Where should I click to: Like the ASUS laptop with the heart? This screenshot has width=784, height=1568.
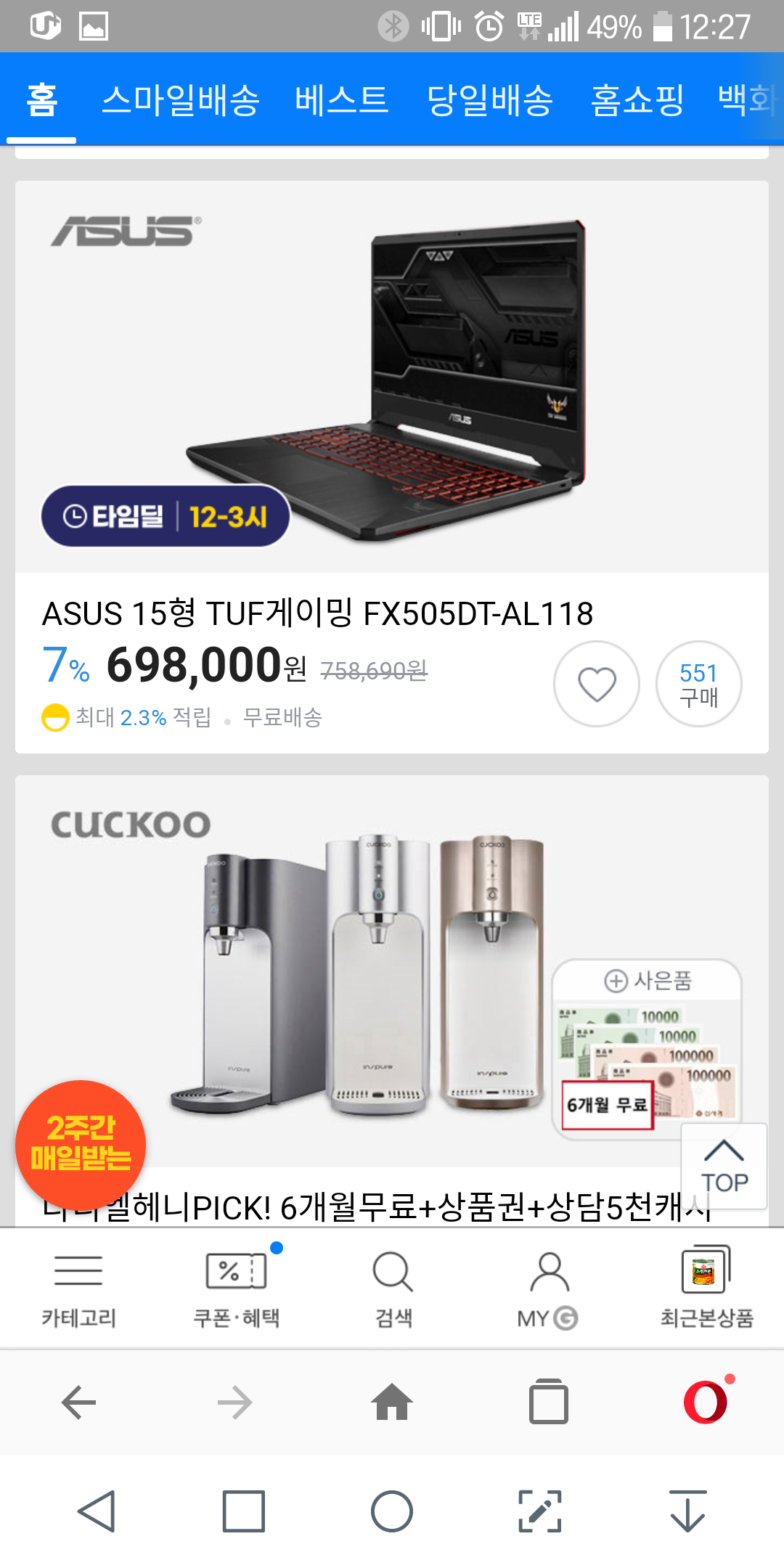[597, 684]
